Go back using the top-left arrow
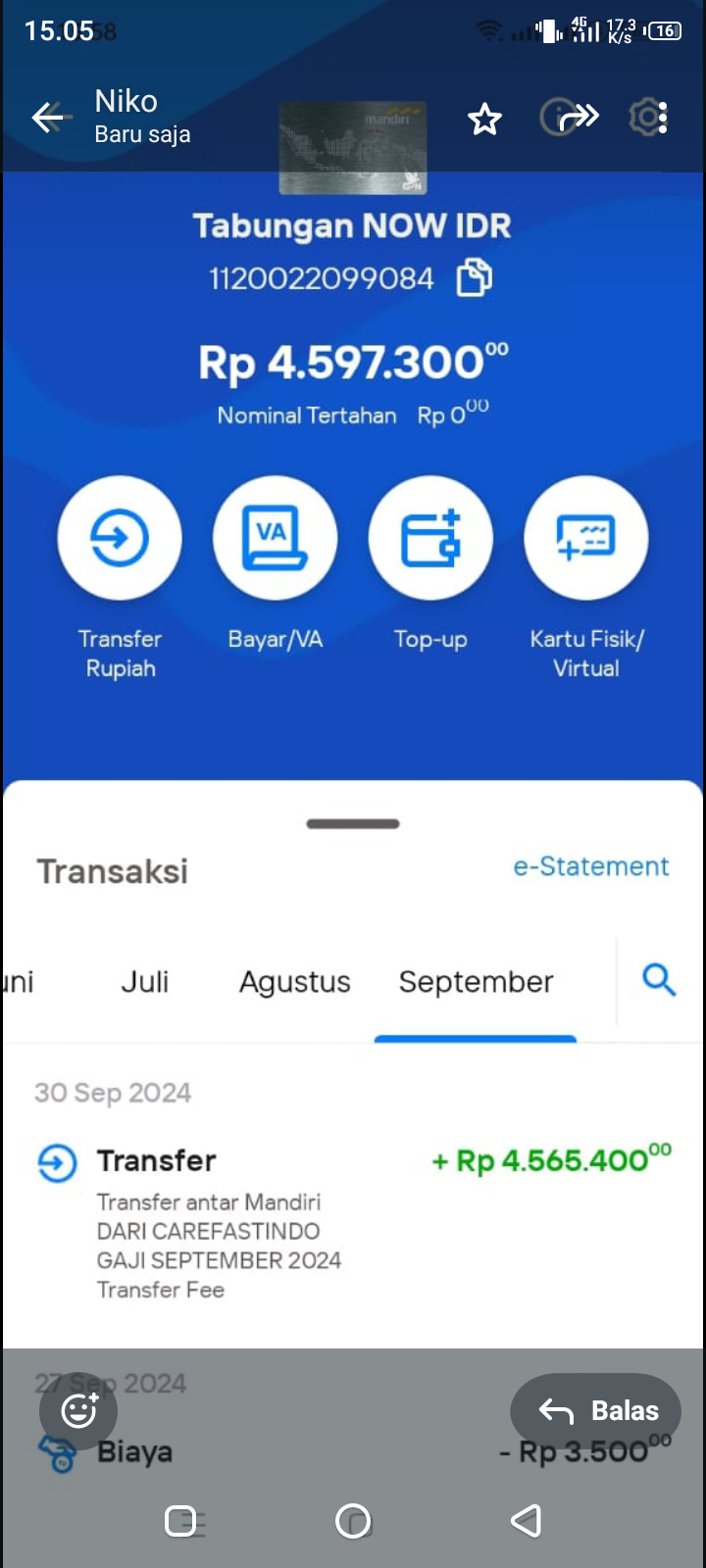 [50, 118]
